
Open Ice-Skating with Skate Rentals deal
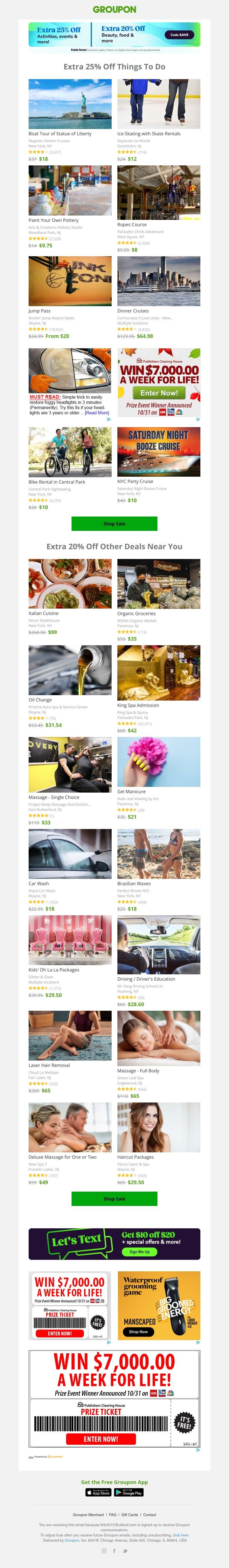[159, 104]
